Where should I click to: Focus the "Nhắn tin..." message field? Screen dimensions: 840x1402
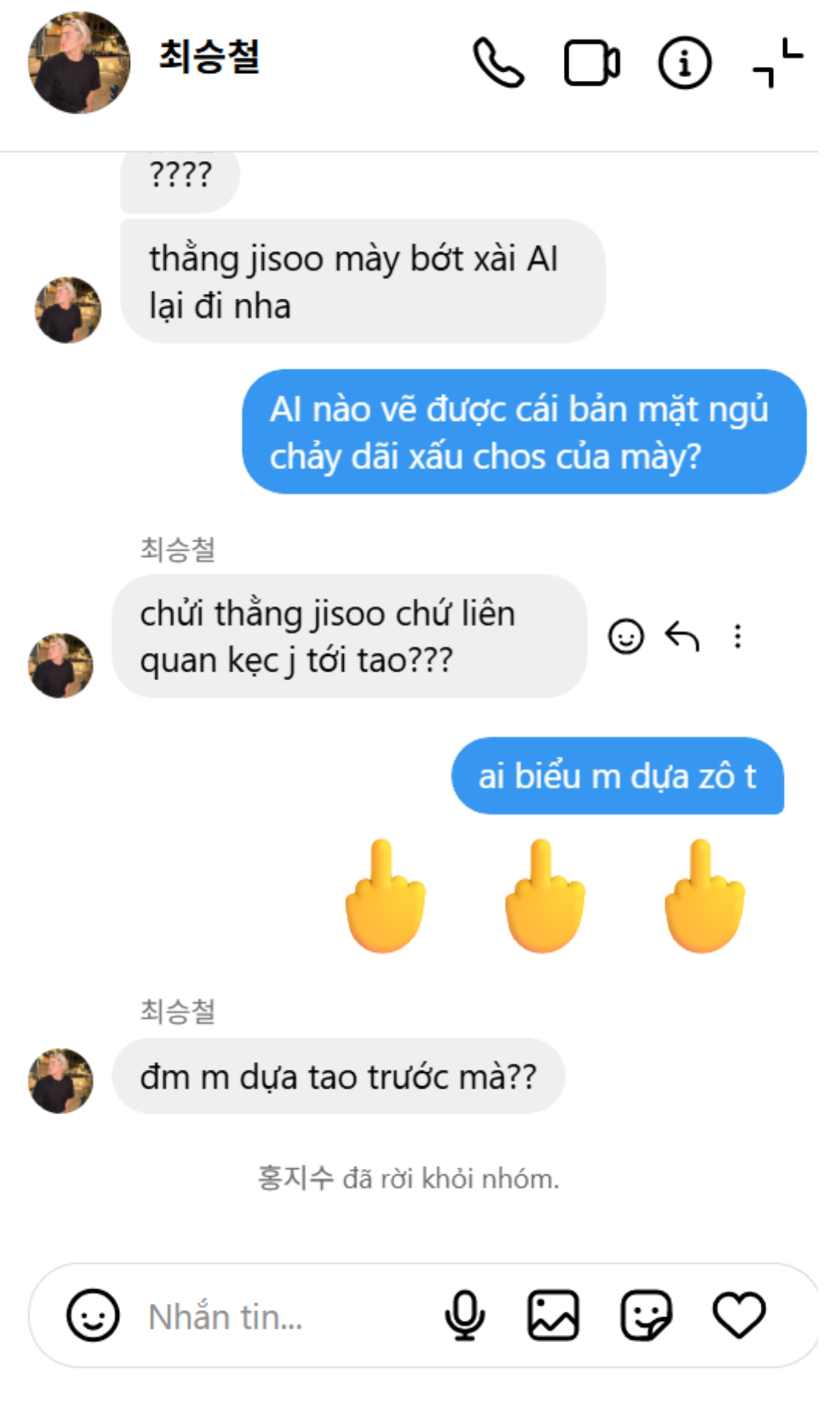click(280, 1316)
